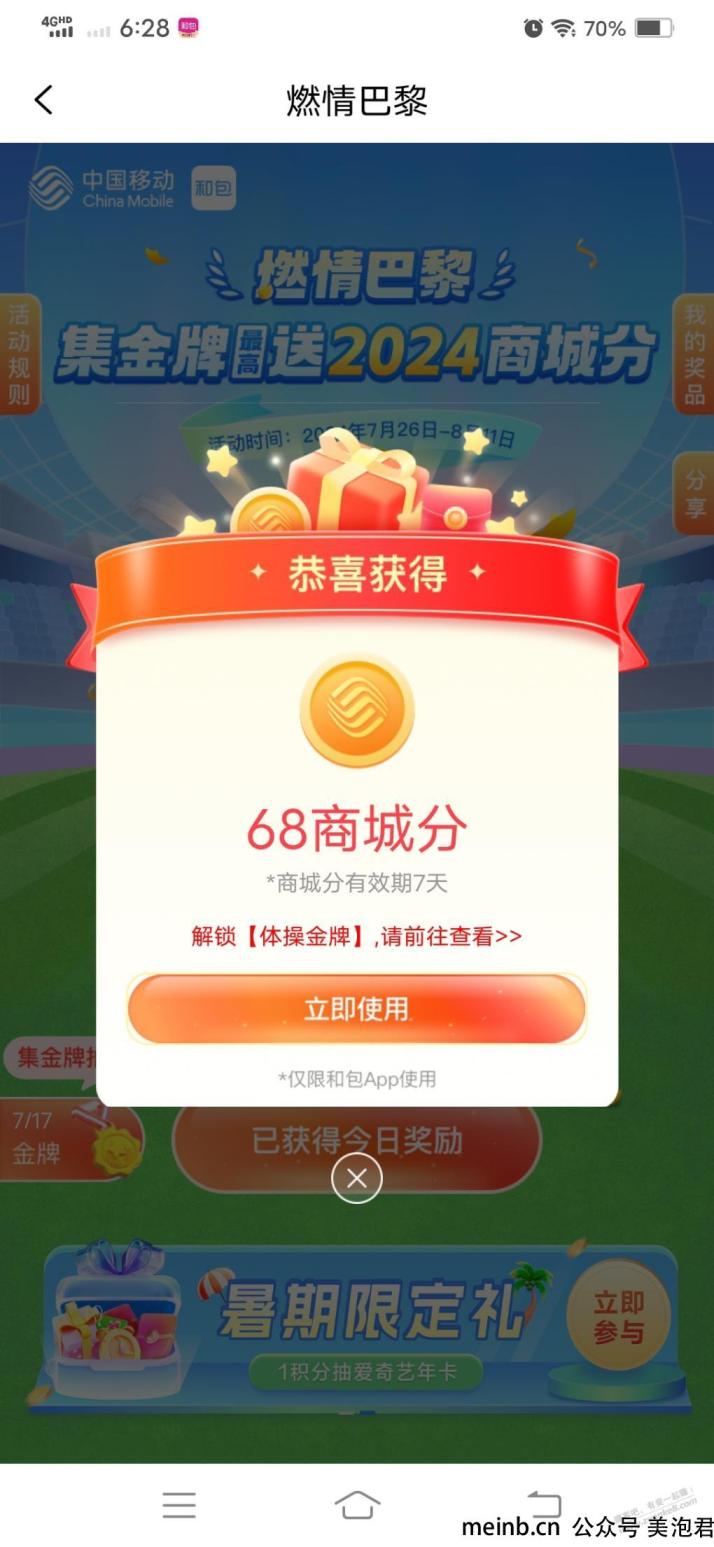Open the 体操金牌 unlock link
Screen dimensions: 714x1547
pyautogui.click(x=356, y=936)
